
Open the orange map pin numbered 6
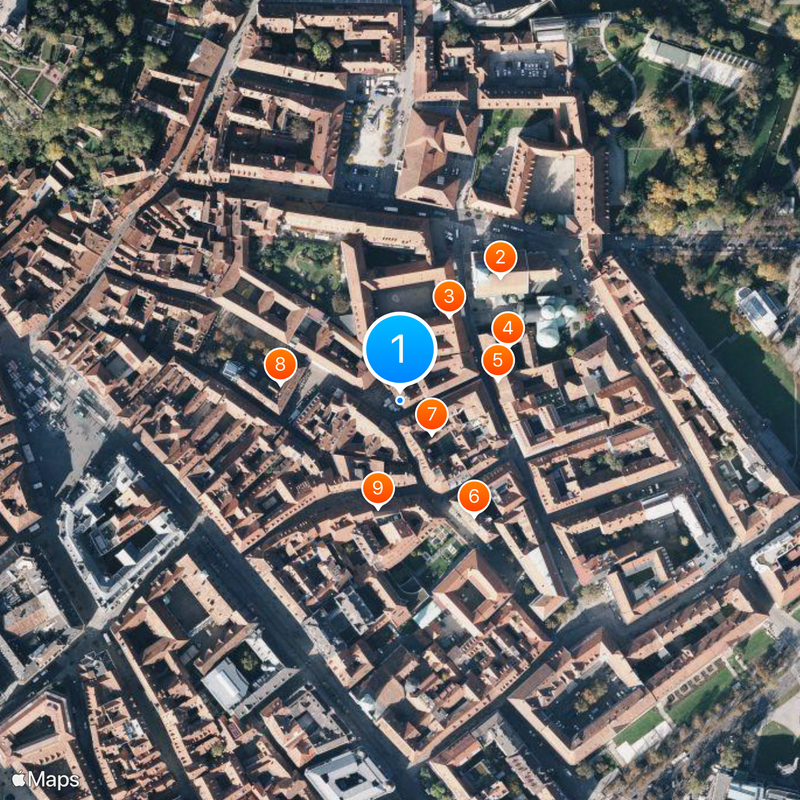click(x=474, y=495)
